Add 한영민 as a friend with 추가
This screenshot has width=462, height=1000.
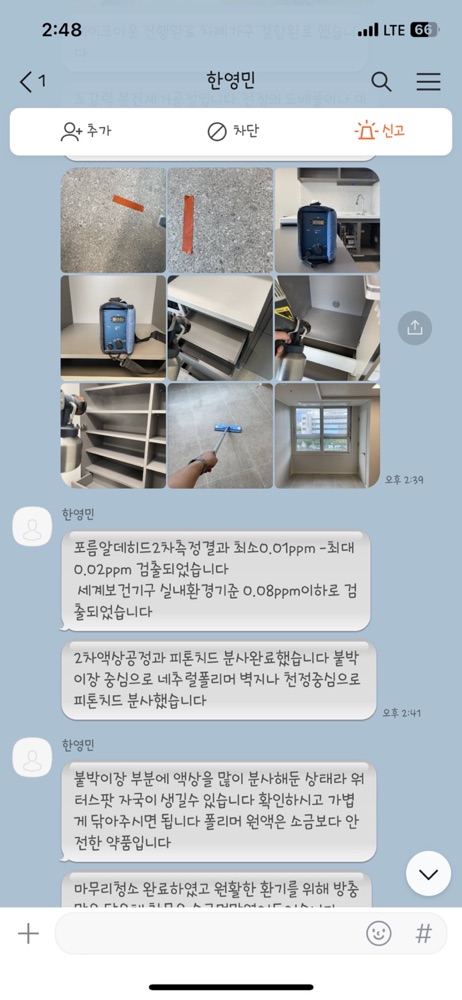86,132
